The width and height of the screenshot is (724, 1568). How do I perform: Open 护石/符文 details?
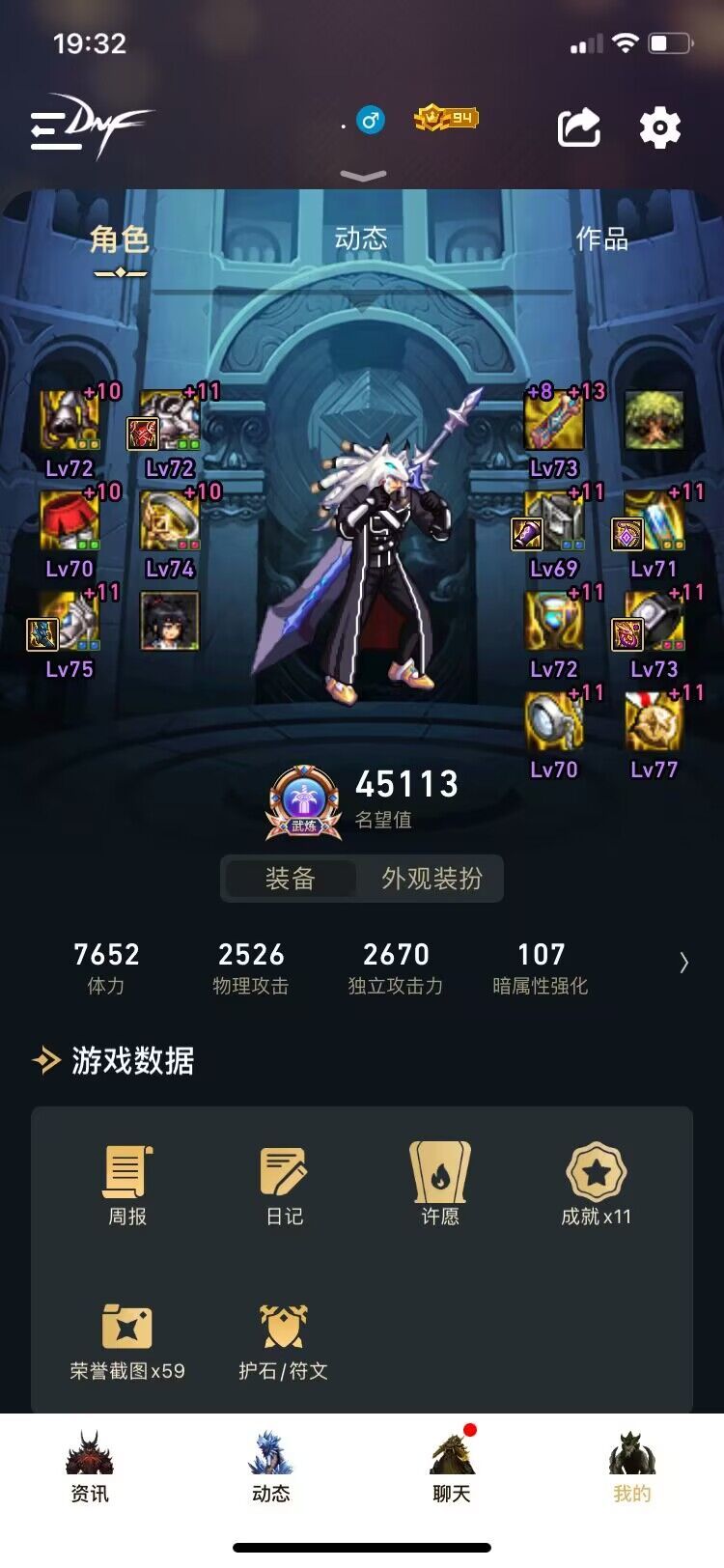point(284,1340)
